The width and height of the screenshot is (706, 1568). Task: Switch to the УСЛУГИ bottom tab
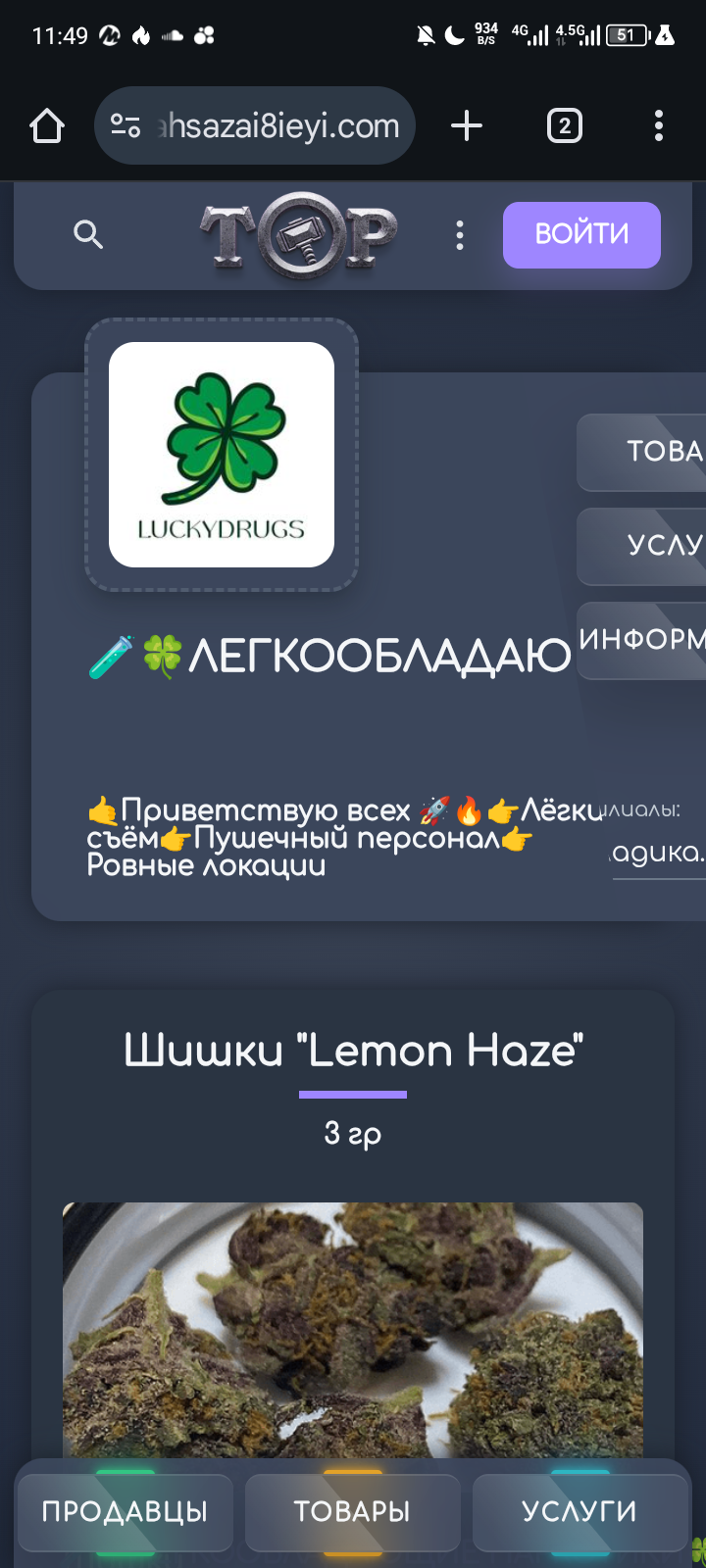point(580,1512)
